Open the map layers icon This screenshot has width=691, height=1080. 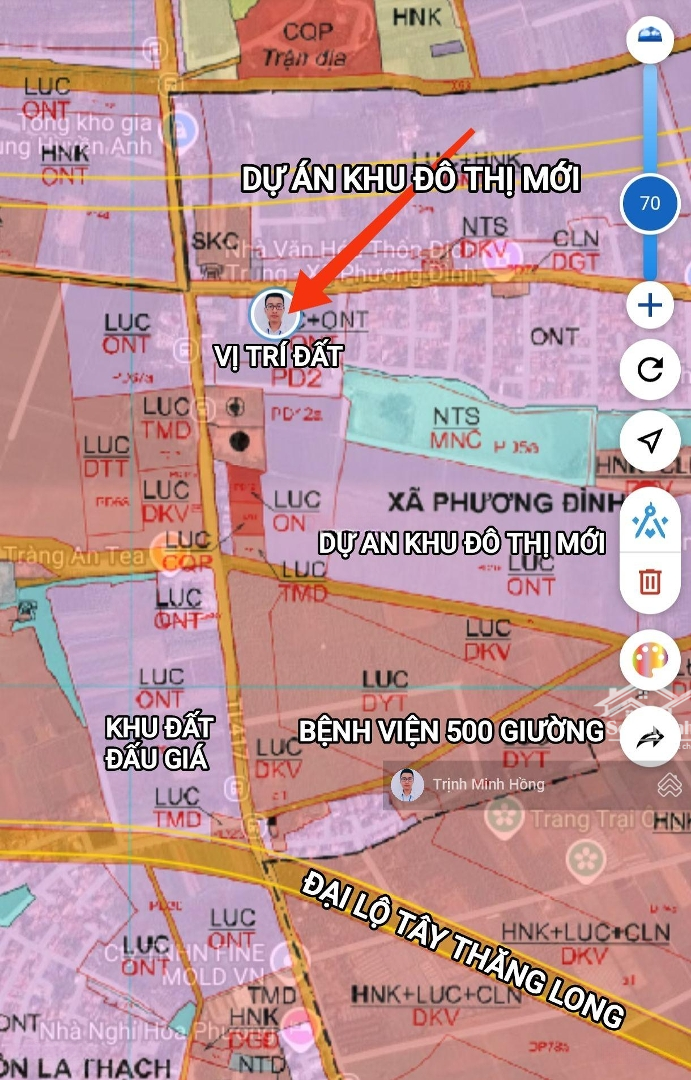[670, 787]
